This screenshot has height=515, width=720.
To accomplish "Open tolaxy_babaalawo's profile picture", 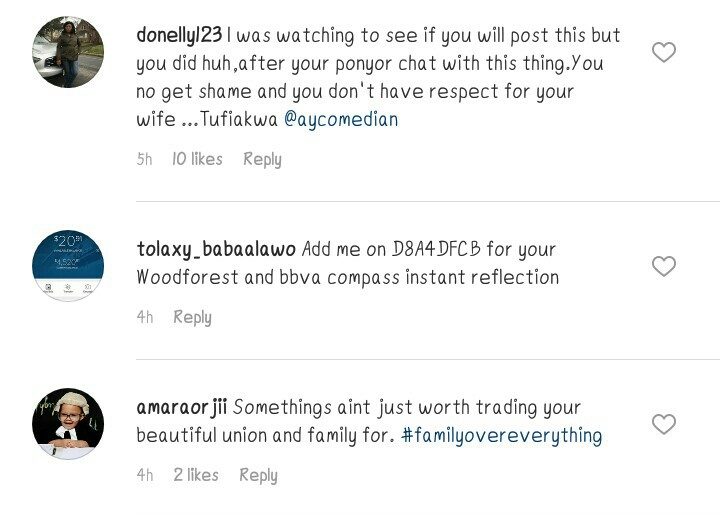I will 68,266.
